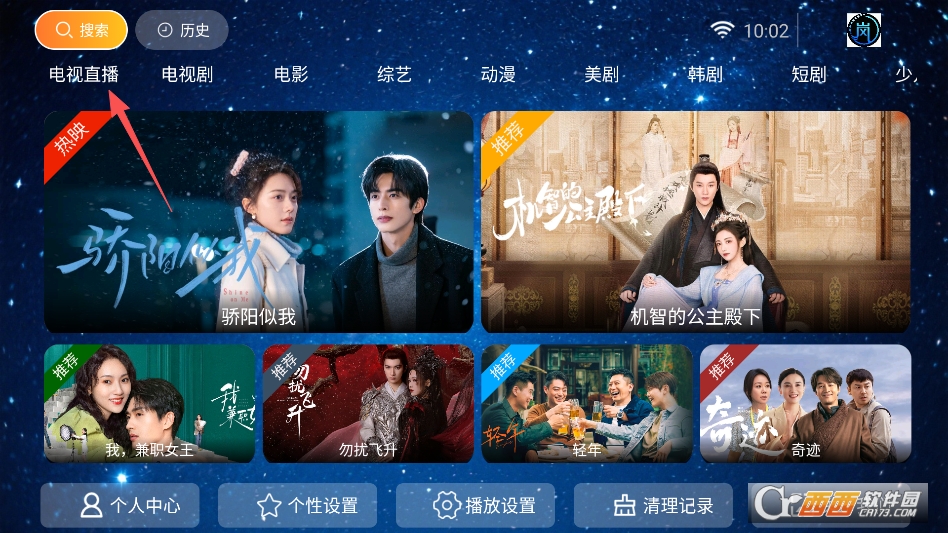The width and height of the screenshot is (948, 533).
Task: Go to the 韩剧 tab
Action: tap(705, 75)
